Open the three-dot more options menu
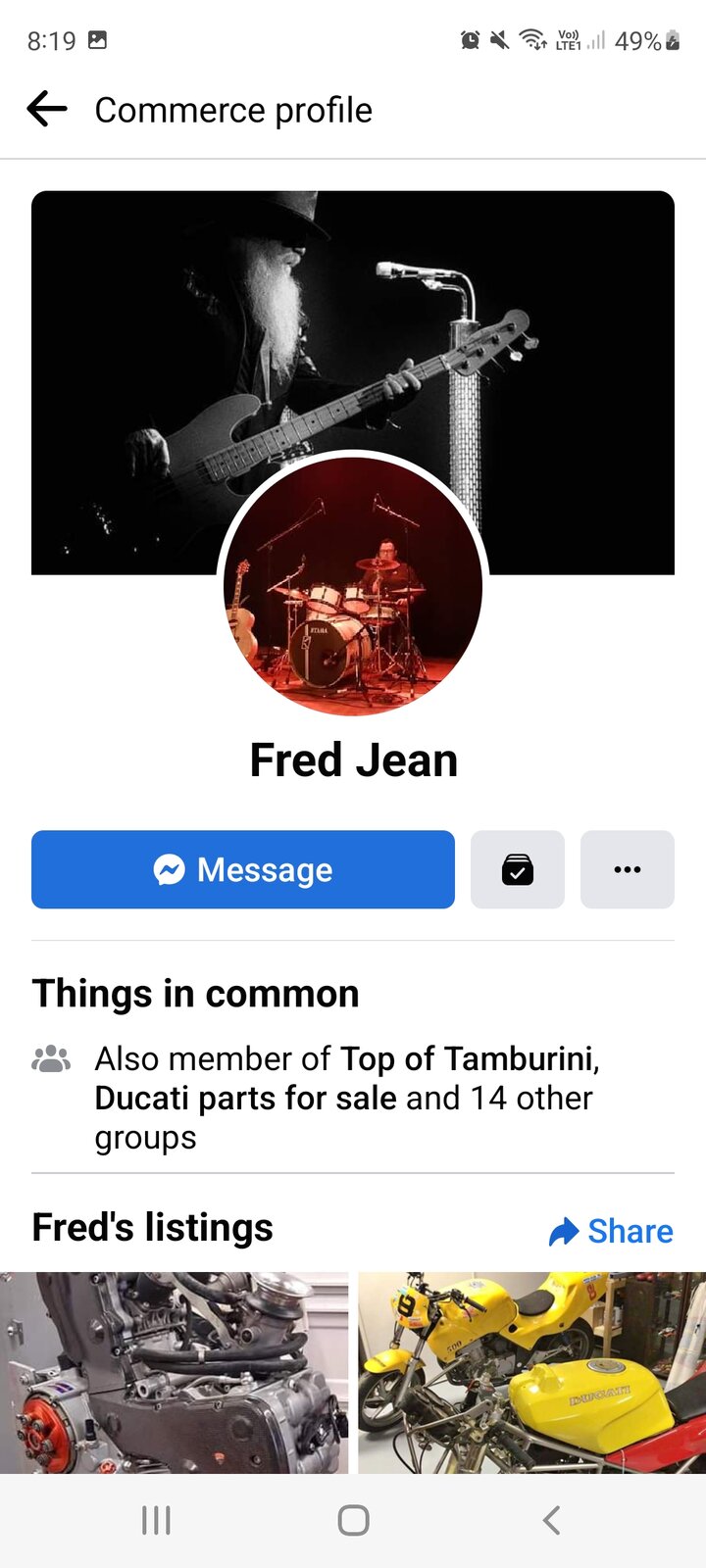The height and width of the screenshot is (1568, 706). (627, 869)
